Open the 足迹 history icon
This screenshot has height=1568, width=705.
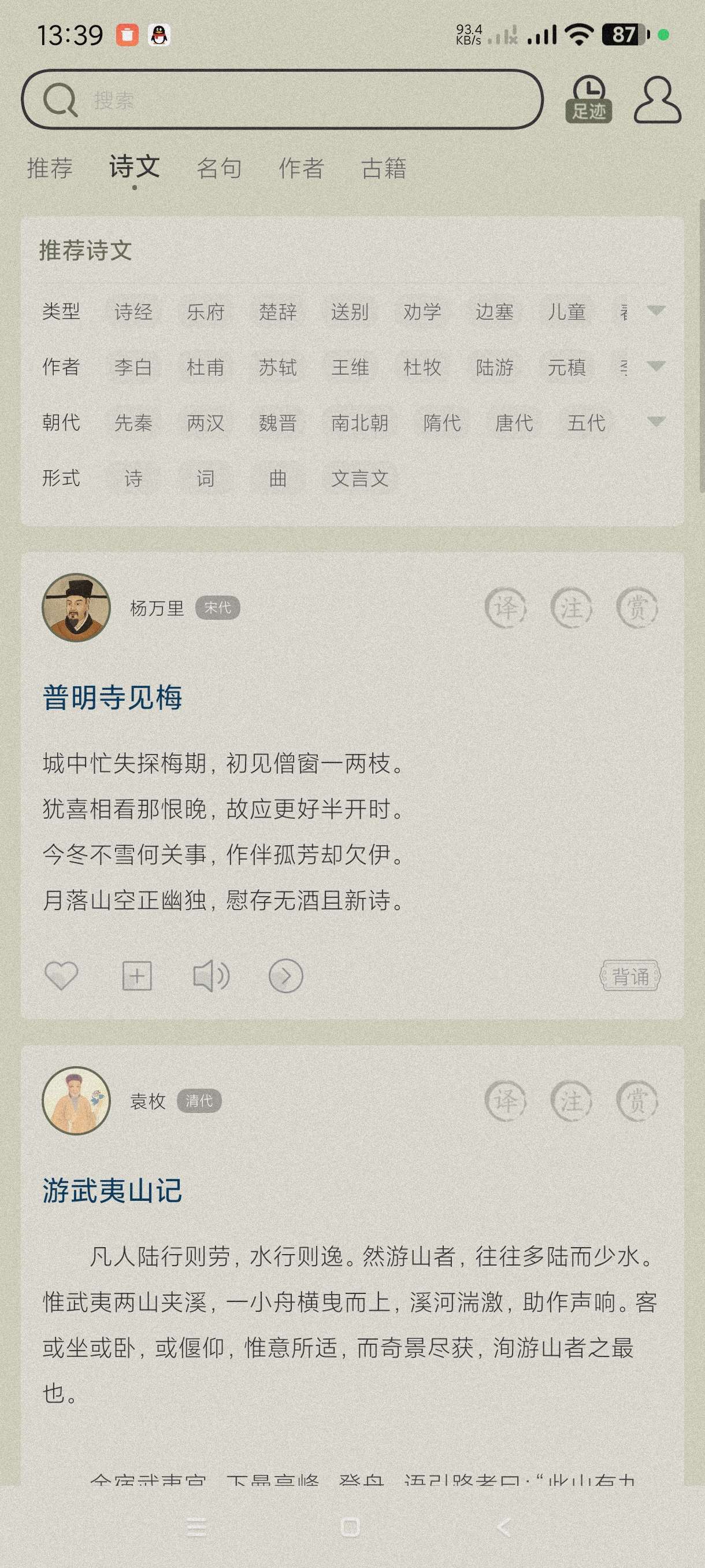pyautogui.click(x=589, y=99)
